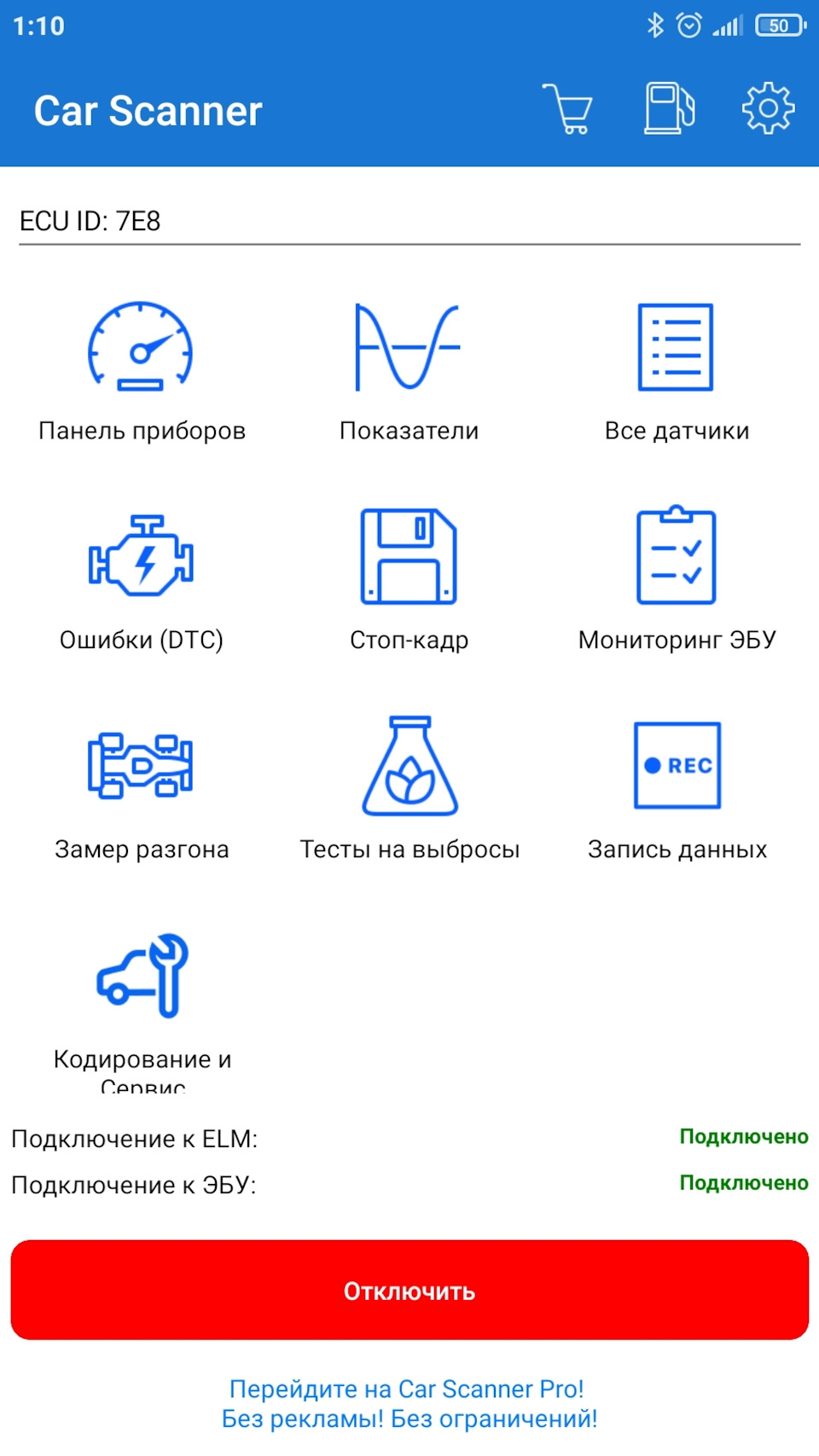Open the fuel pump icon
Viewport: 819px width, 1456px height.
[x=669, y=109]
